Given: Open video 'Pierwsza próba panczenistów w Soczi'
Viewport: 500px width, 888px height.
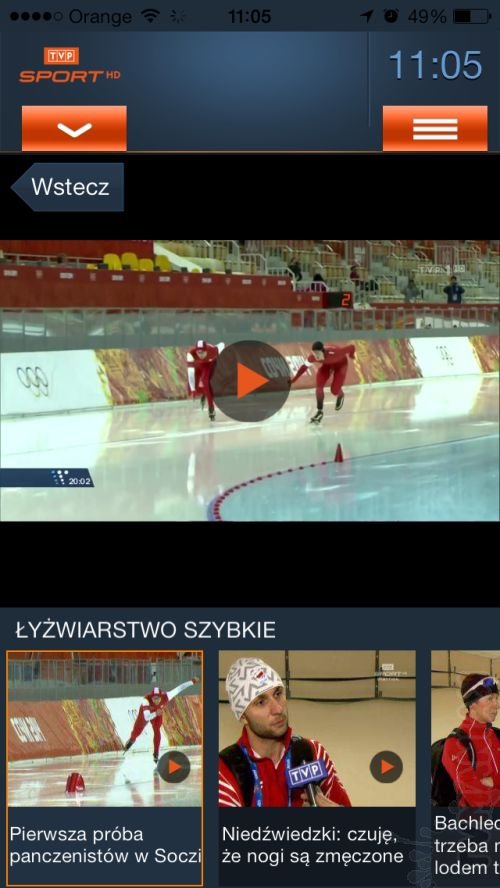Looking at the screenshot, I should [x=105, y=768].
